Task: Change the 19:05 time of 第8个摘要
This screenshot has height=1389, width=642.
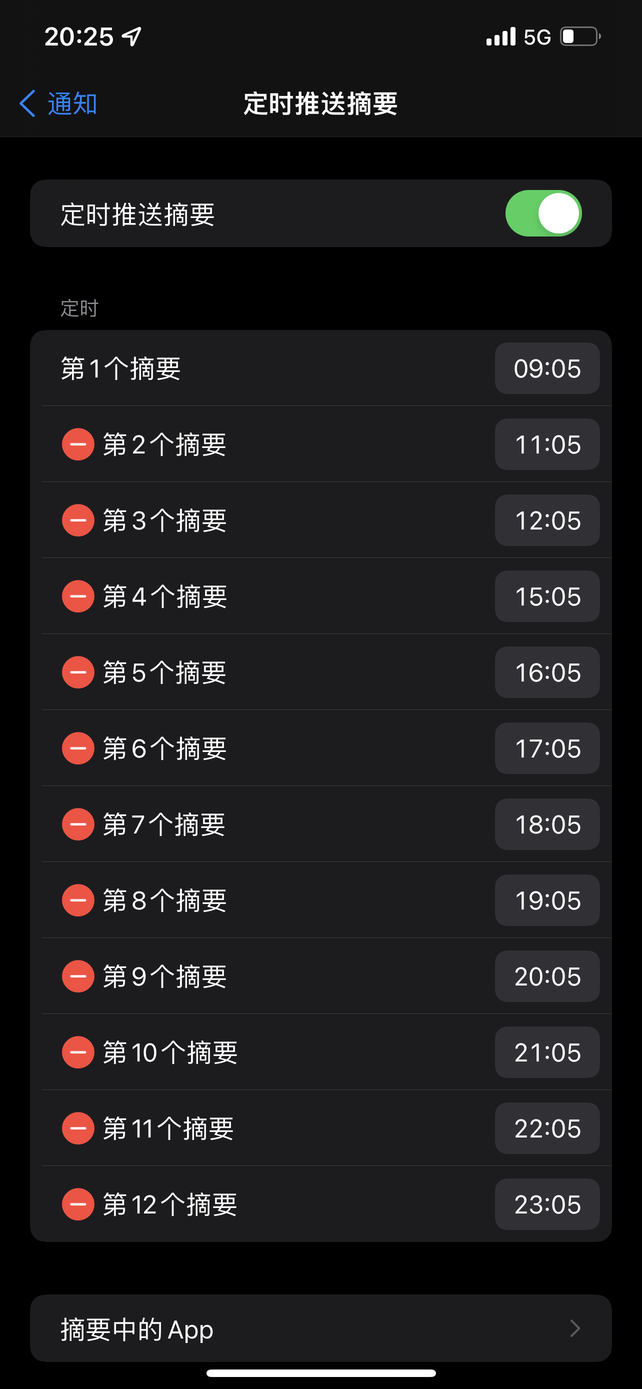Action: pyautogui.click(x=547, y=901)
